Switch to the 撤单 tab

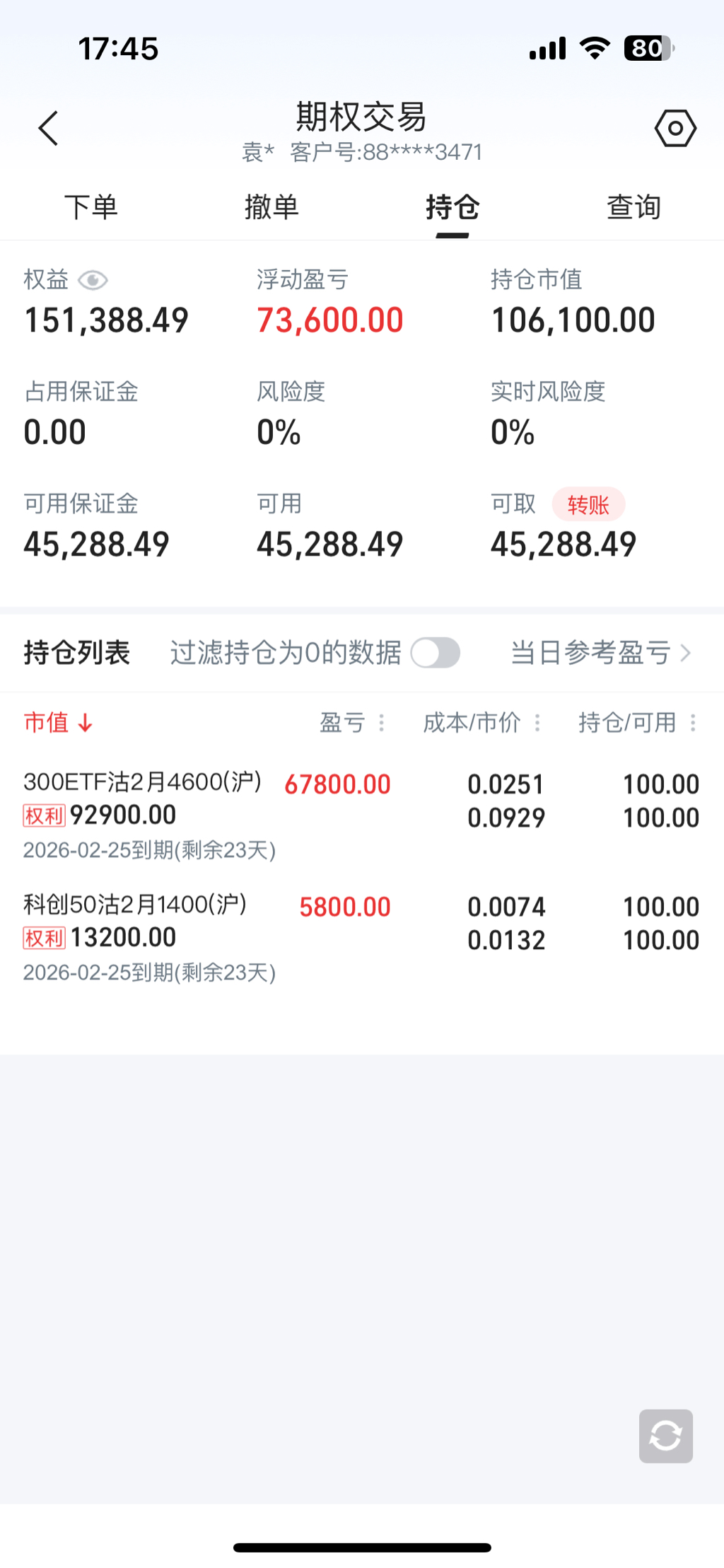tap(271, 207)
